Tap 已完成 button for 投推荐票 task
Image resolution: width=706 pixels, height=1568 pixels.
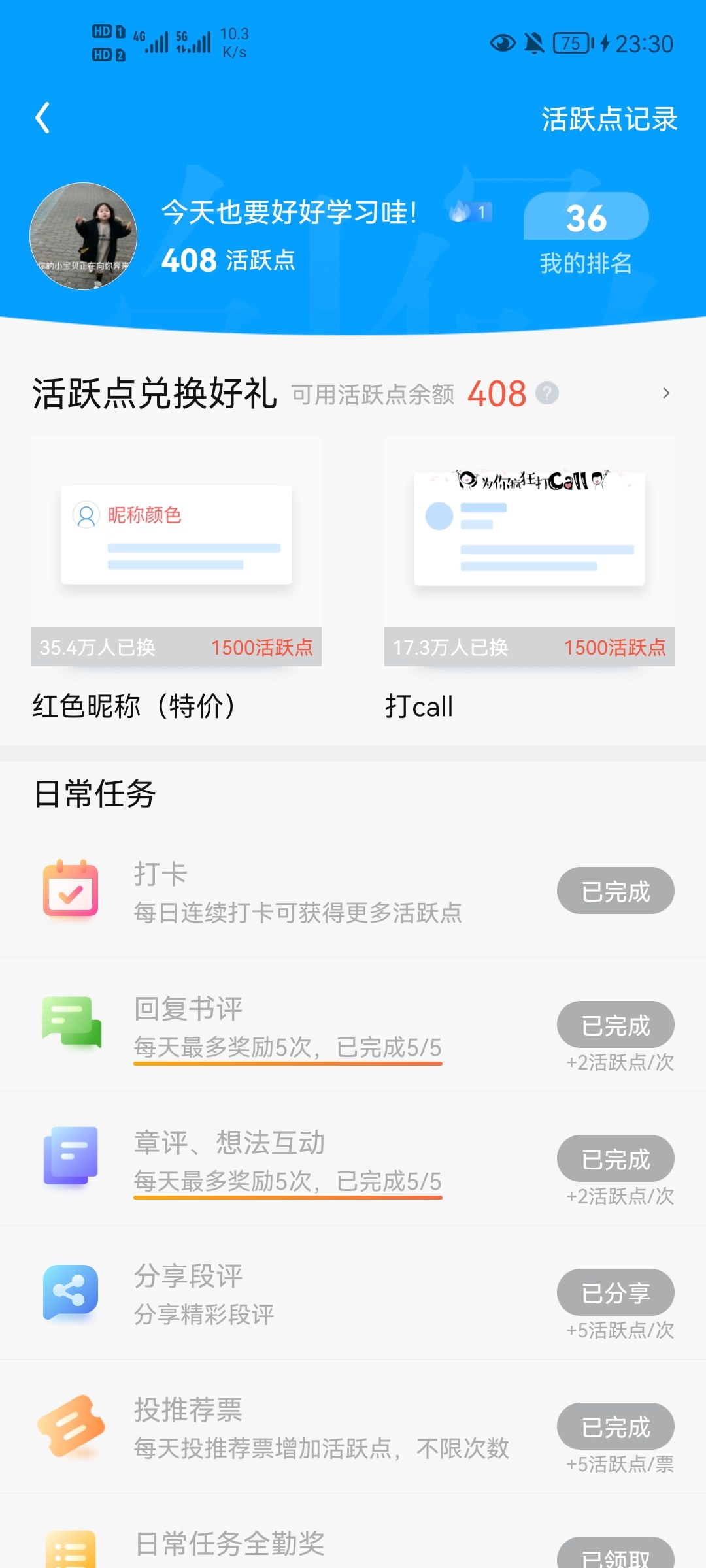(616, 1426)
